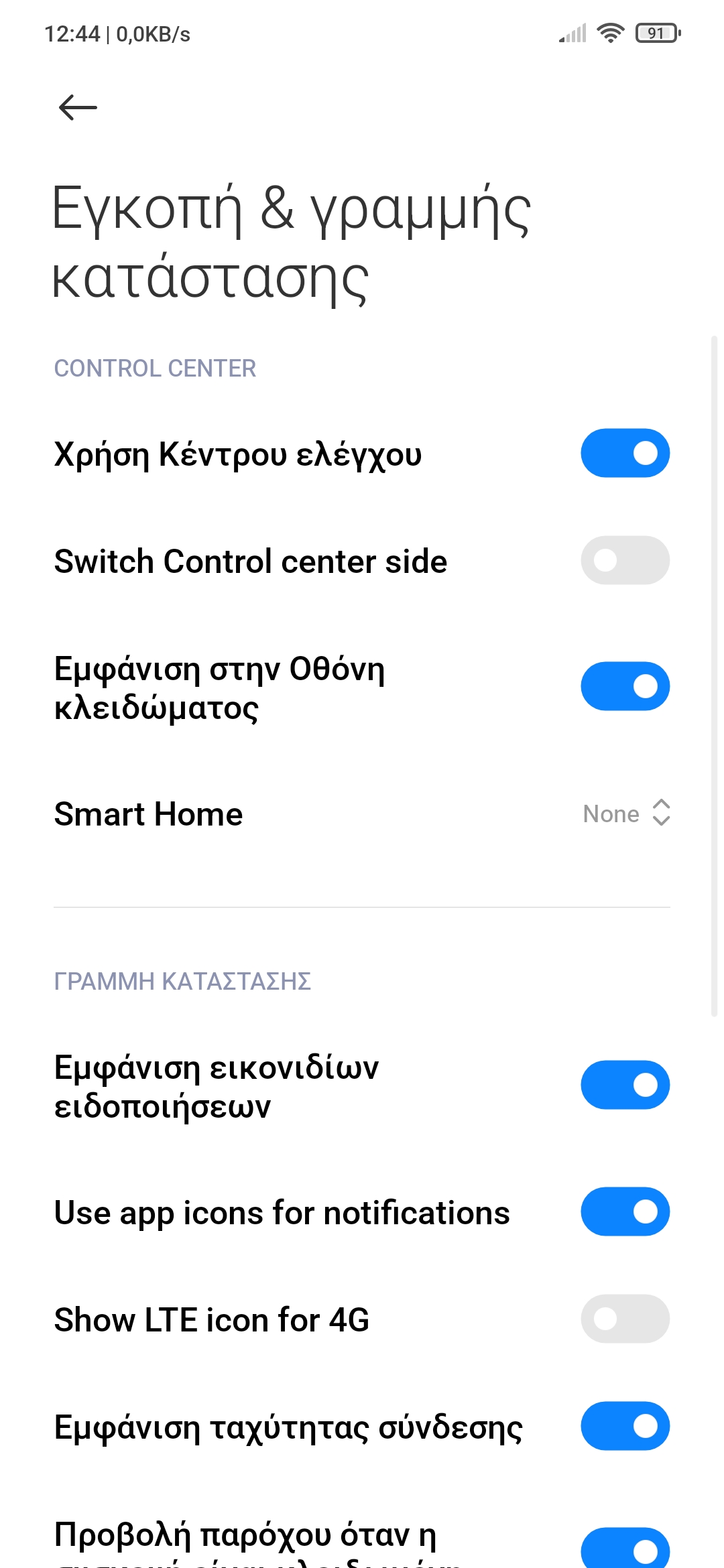Screen dimensions: 724x1568
Task: Turn off Εμφάνιση στην Οθόνη κλειδώματος
Action: [625, 686]
